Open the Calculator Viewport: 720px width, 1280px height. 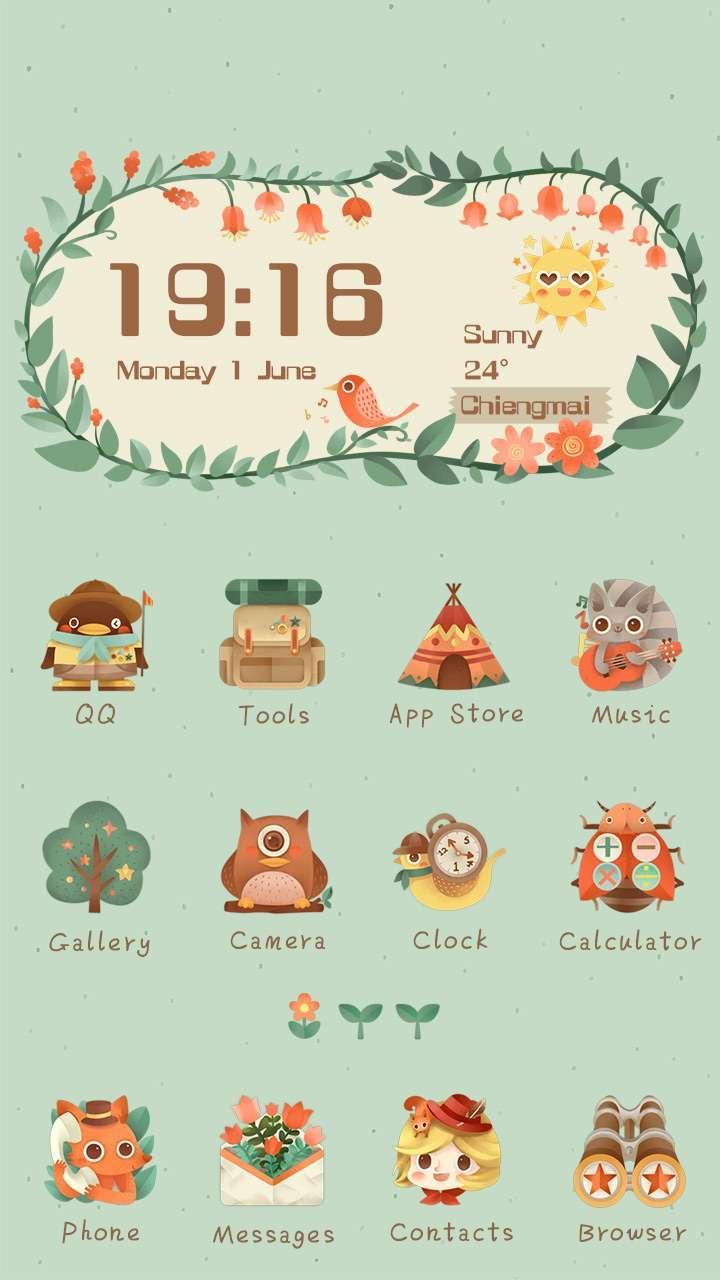(629, 858)
